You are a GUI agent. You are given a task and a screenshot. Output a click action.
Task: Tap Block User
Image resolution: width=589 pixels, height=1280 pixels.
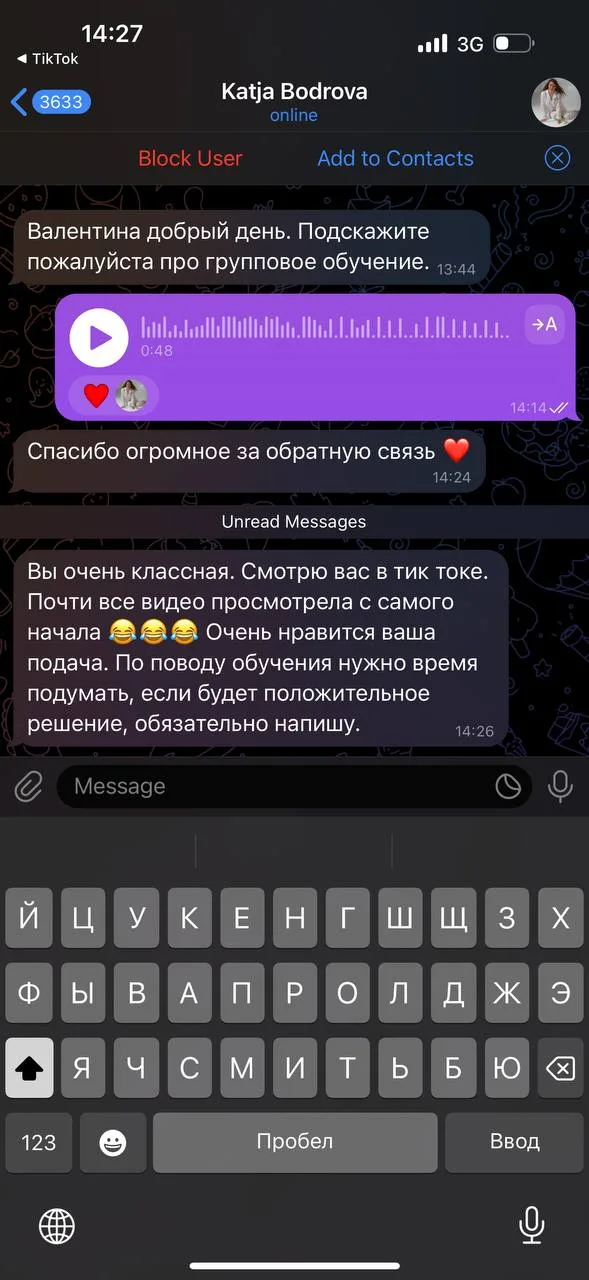(190, 158)
